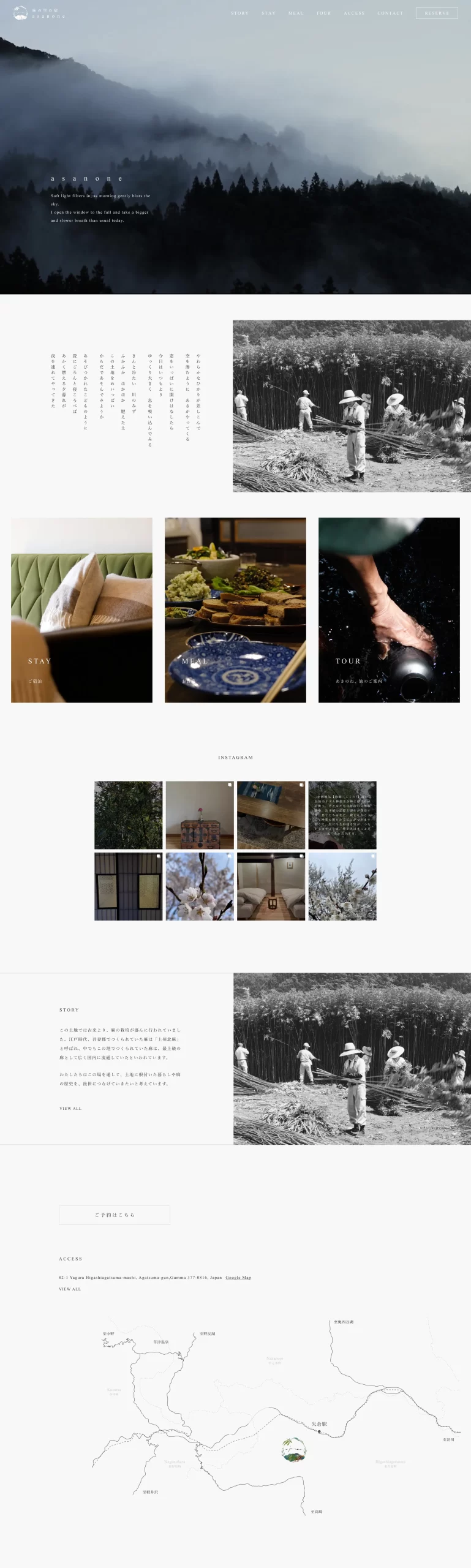The image size is (471, 1568).
Task: Open the TOUR card with the hand photo
Action: tap(389, 609)
